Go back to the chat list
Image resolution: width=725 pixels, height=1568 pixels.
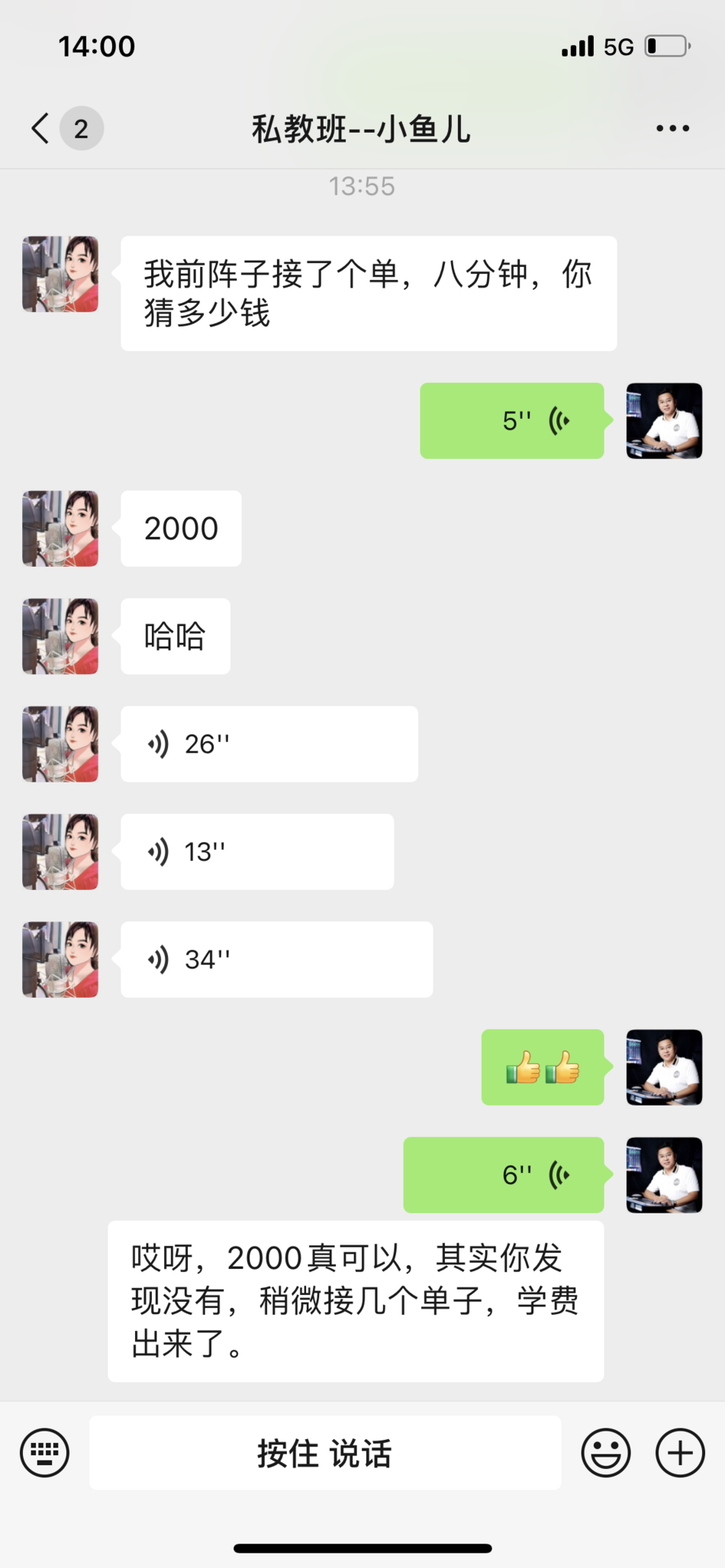coord(42,128)
